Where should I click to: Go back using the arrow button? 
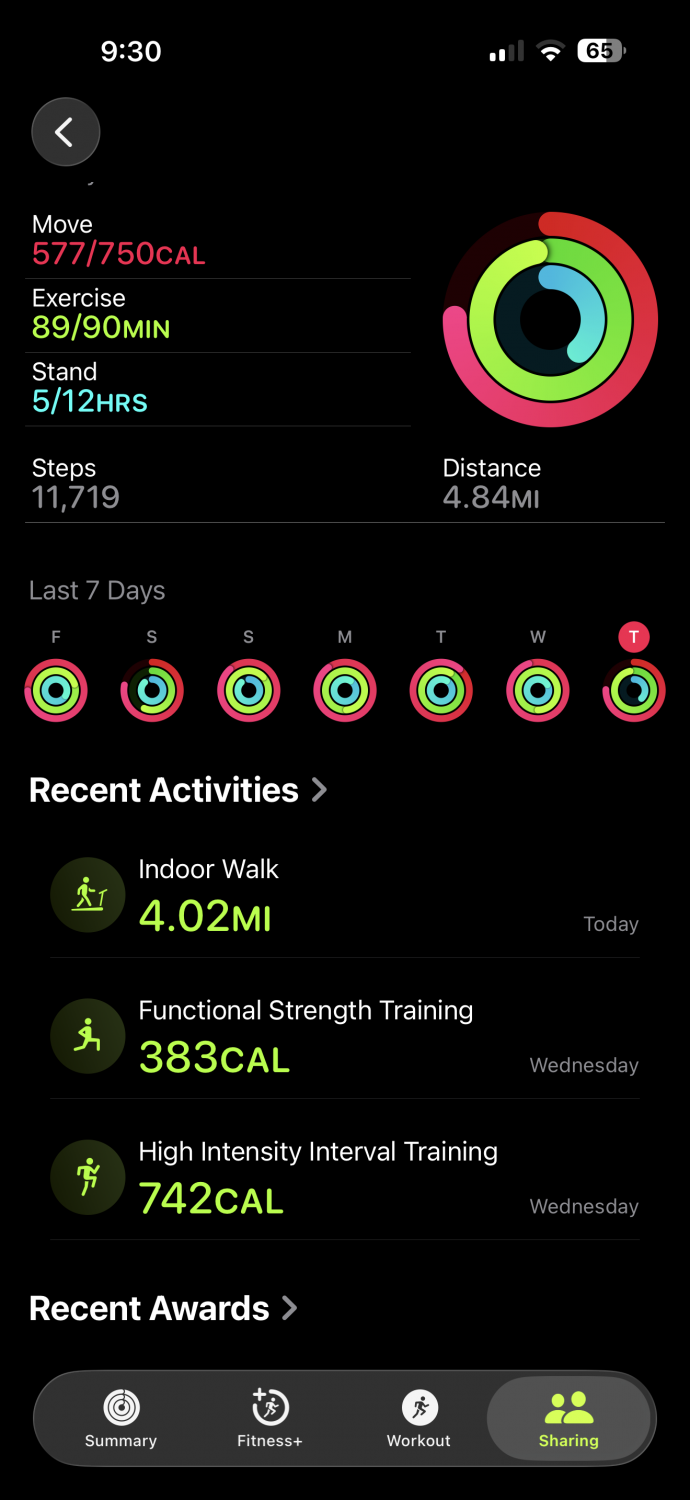(x=65, y=132)
